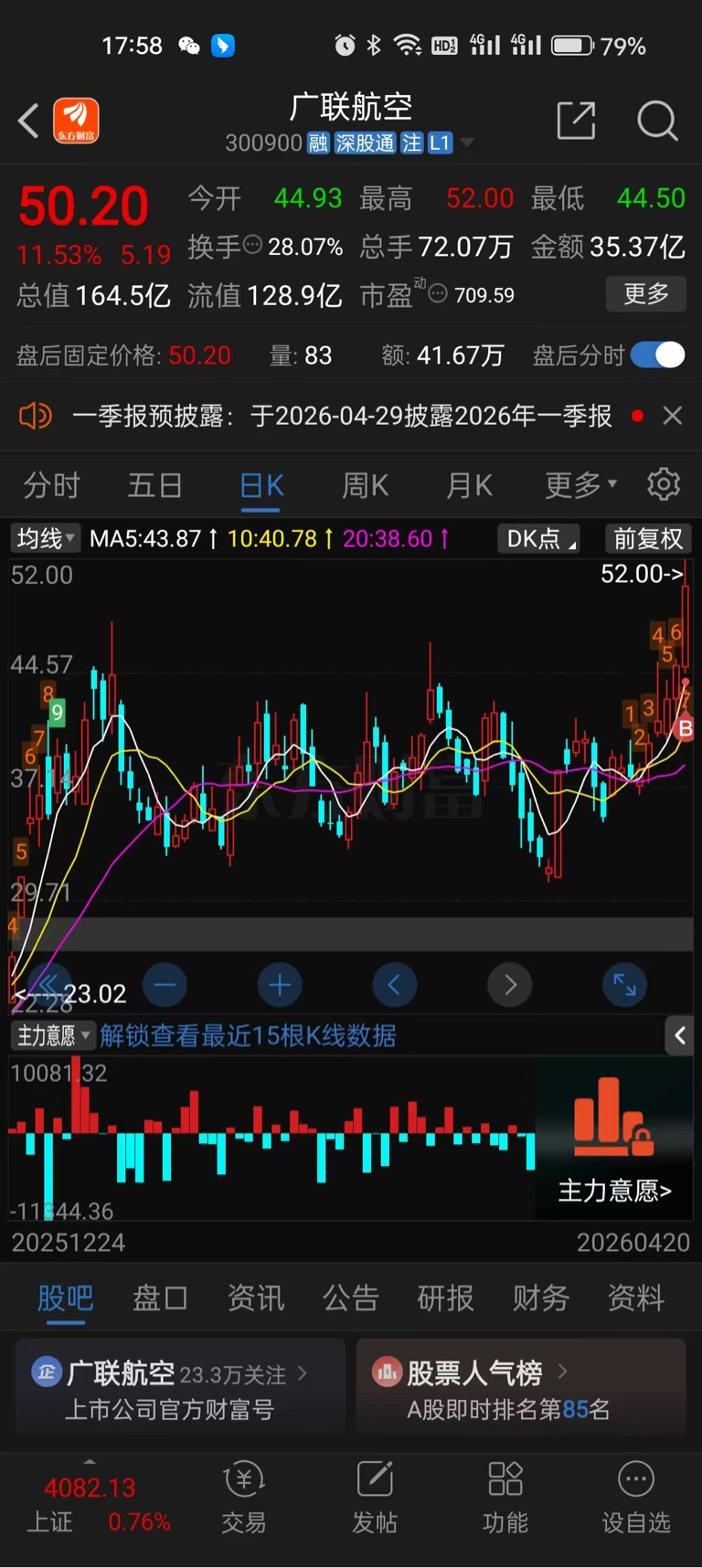The width and height of the screenshot is (702, 1568).
Task: Go back using the top-left arrow
Action: (28, 121)
